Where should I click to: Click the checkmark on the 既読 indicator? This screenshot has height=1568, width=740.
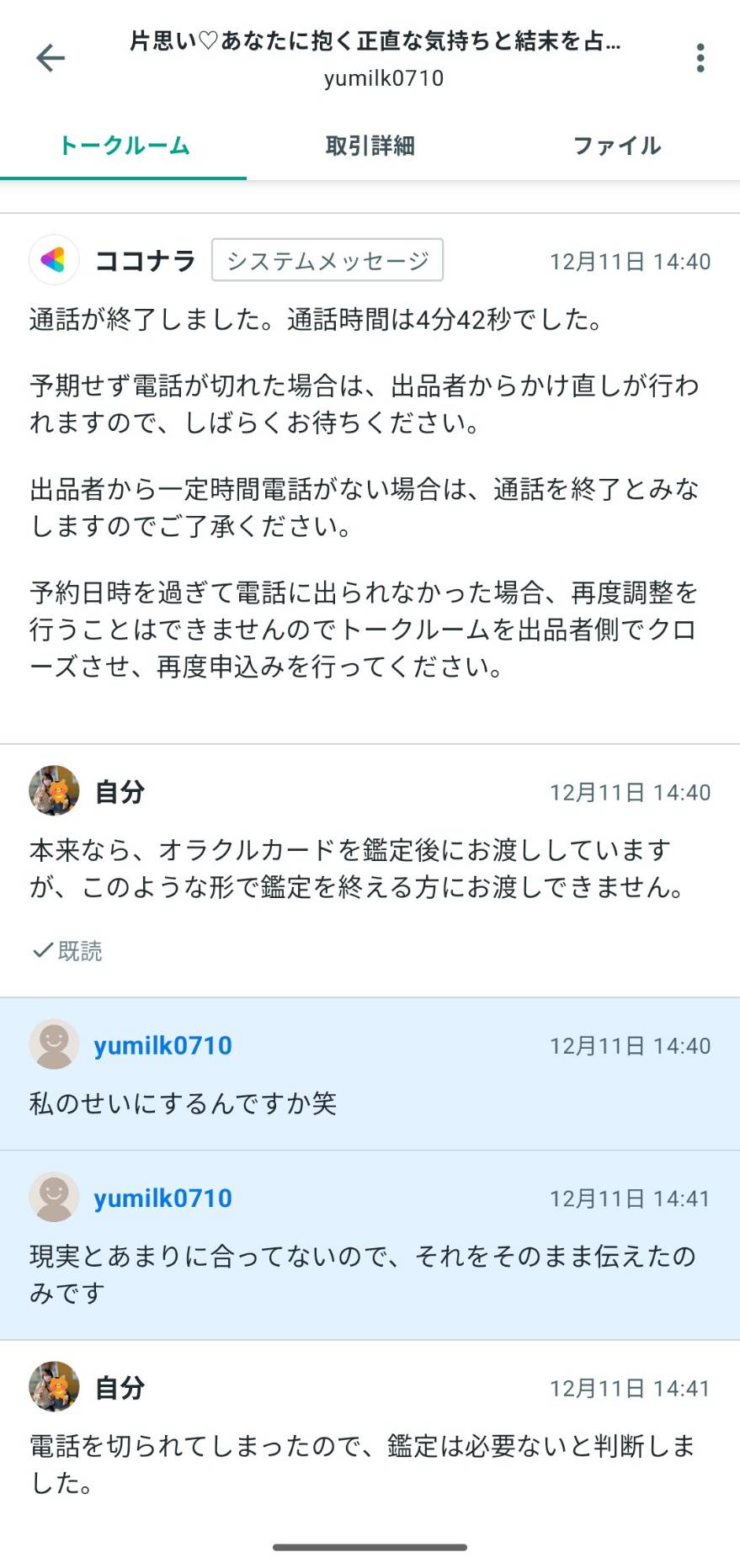[x=39, y=951]
